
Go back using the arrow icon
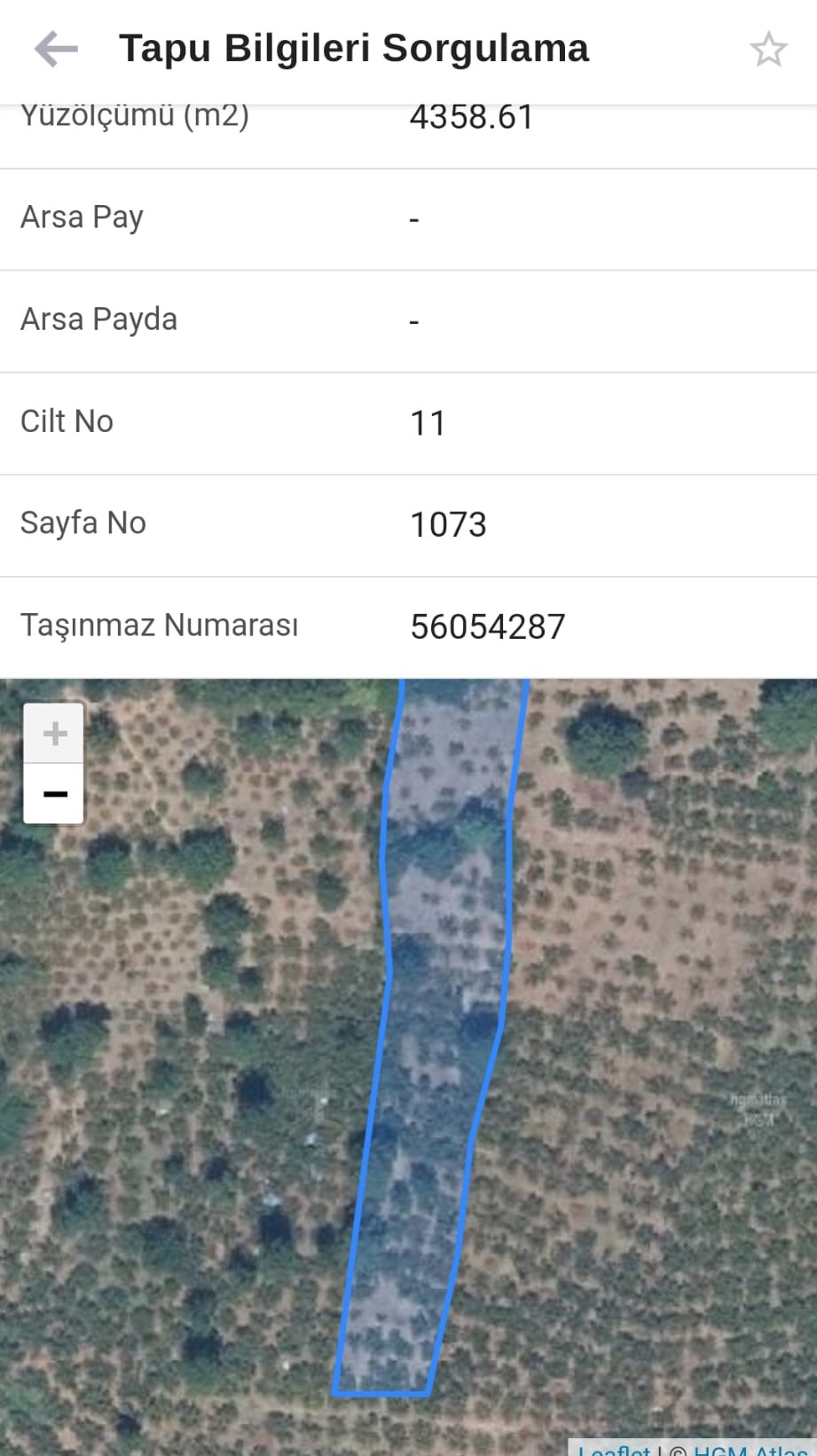[56, 49]
